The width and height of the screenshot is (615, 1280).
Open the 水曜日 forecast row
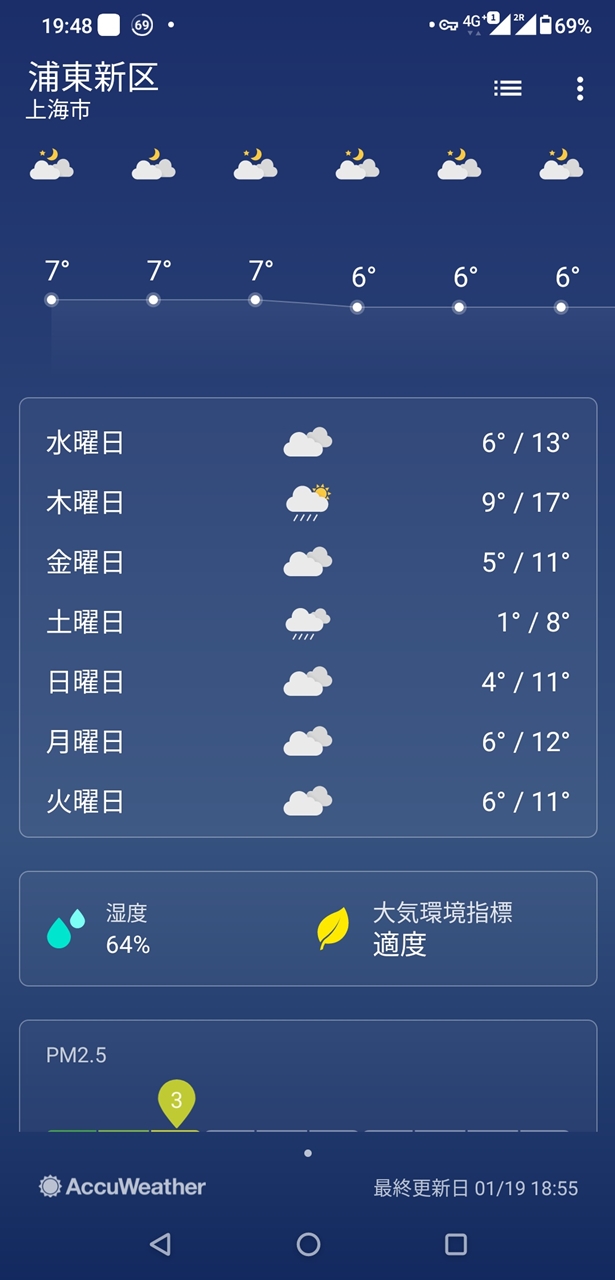[308, 442]
